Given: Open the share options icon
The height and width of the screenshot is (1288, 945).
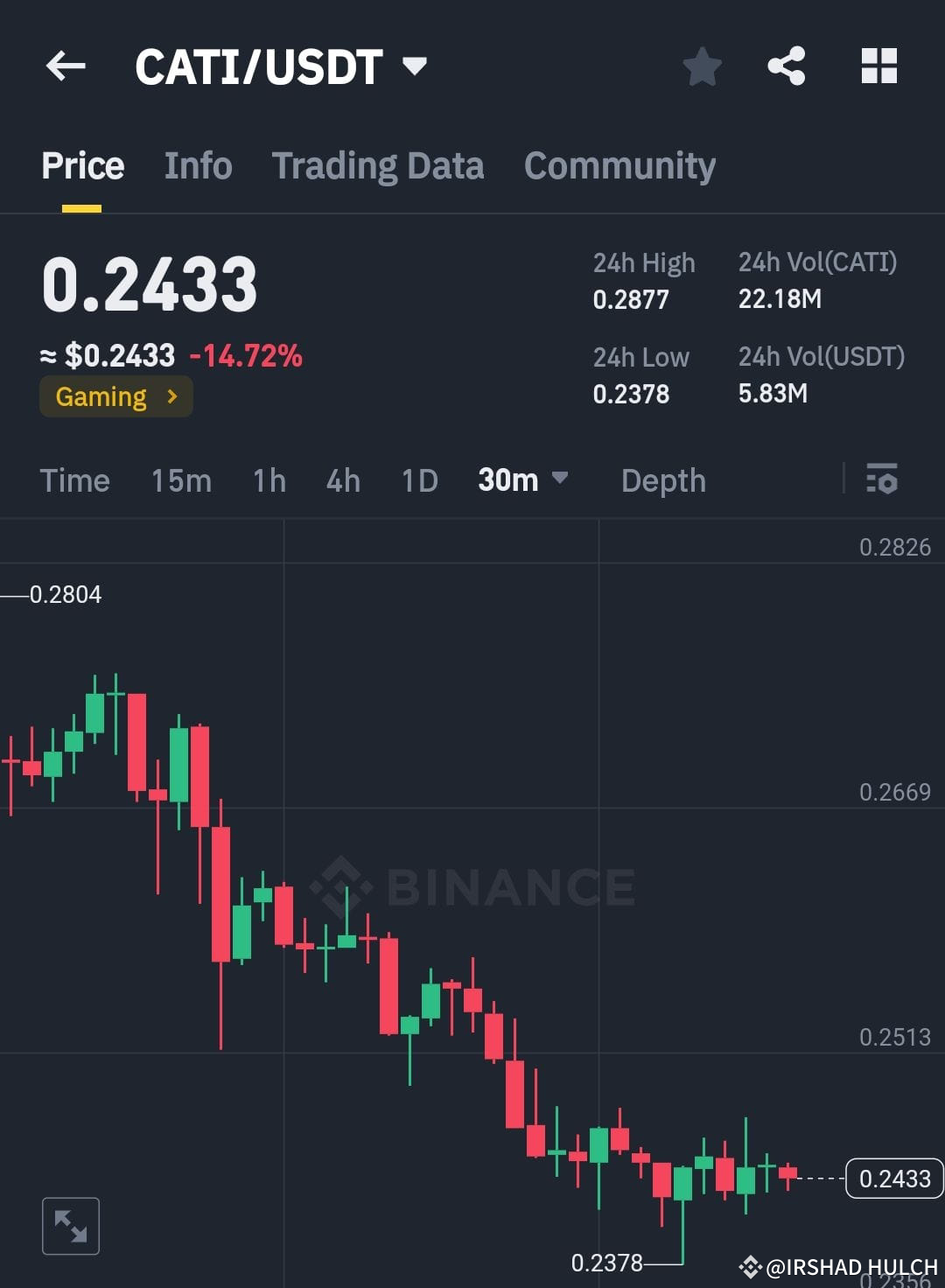Looking at the screenshot, I should (786, 66).
